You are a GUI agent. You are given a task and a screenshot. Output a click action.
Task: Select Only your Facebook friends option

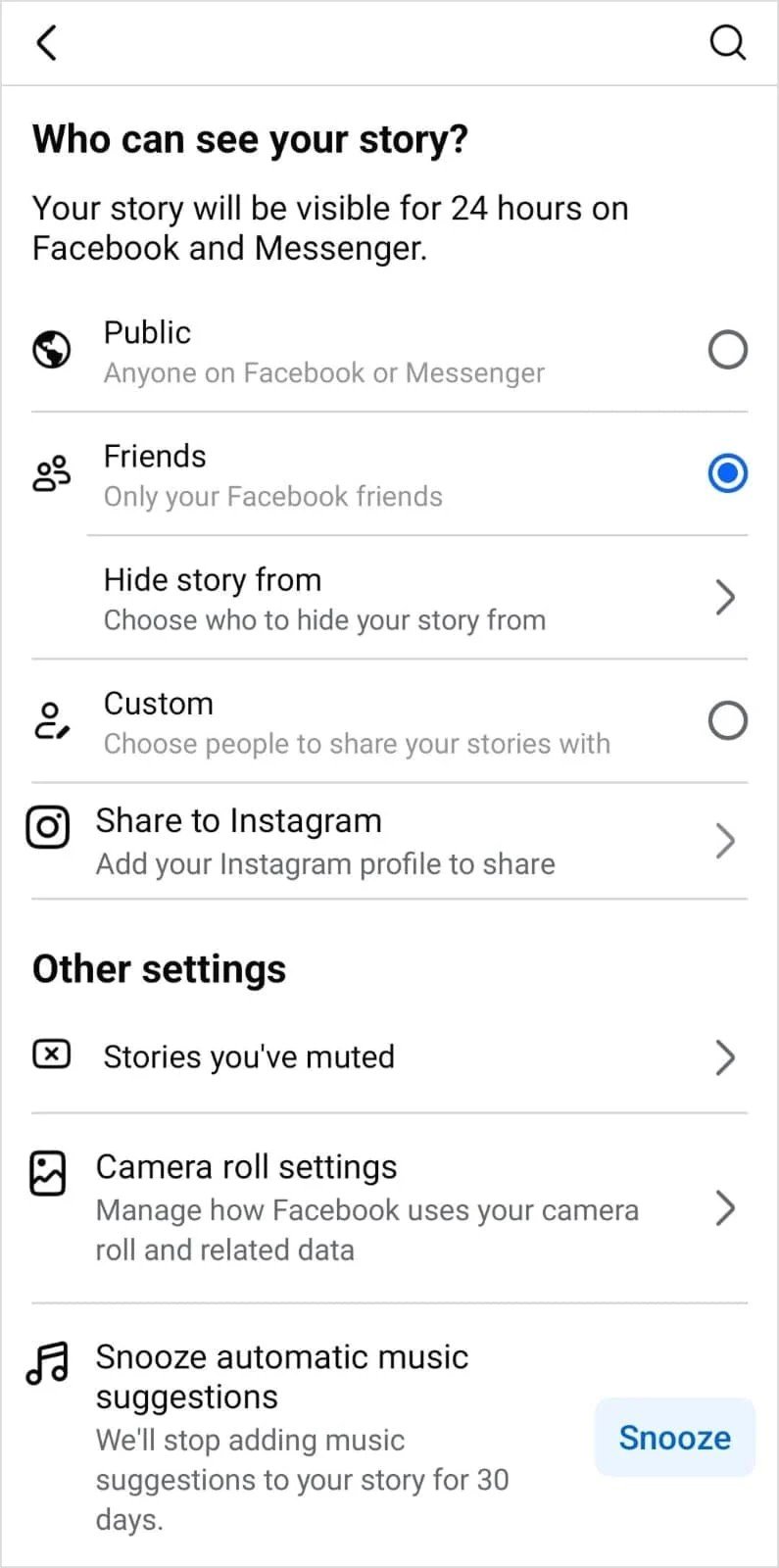click(272, 496)
